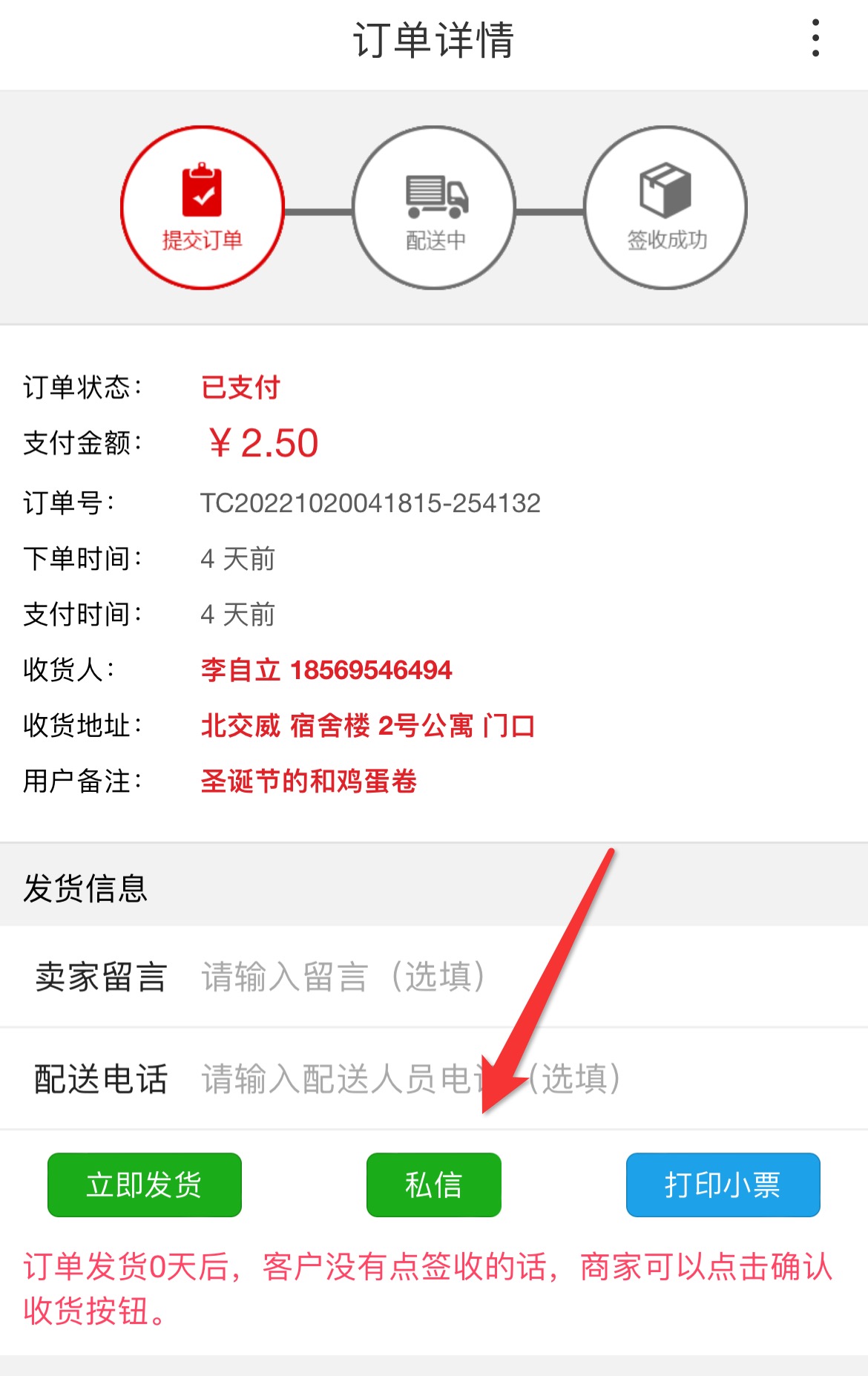Send a 私信 private message
The width and height of the screenshot is (868, 1376).
(433, 1185)
